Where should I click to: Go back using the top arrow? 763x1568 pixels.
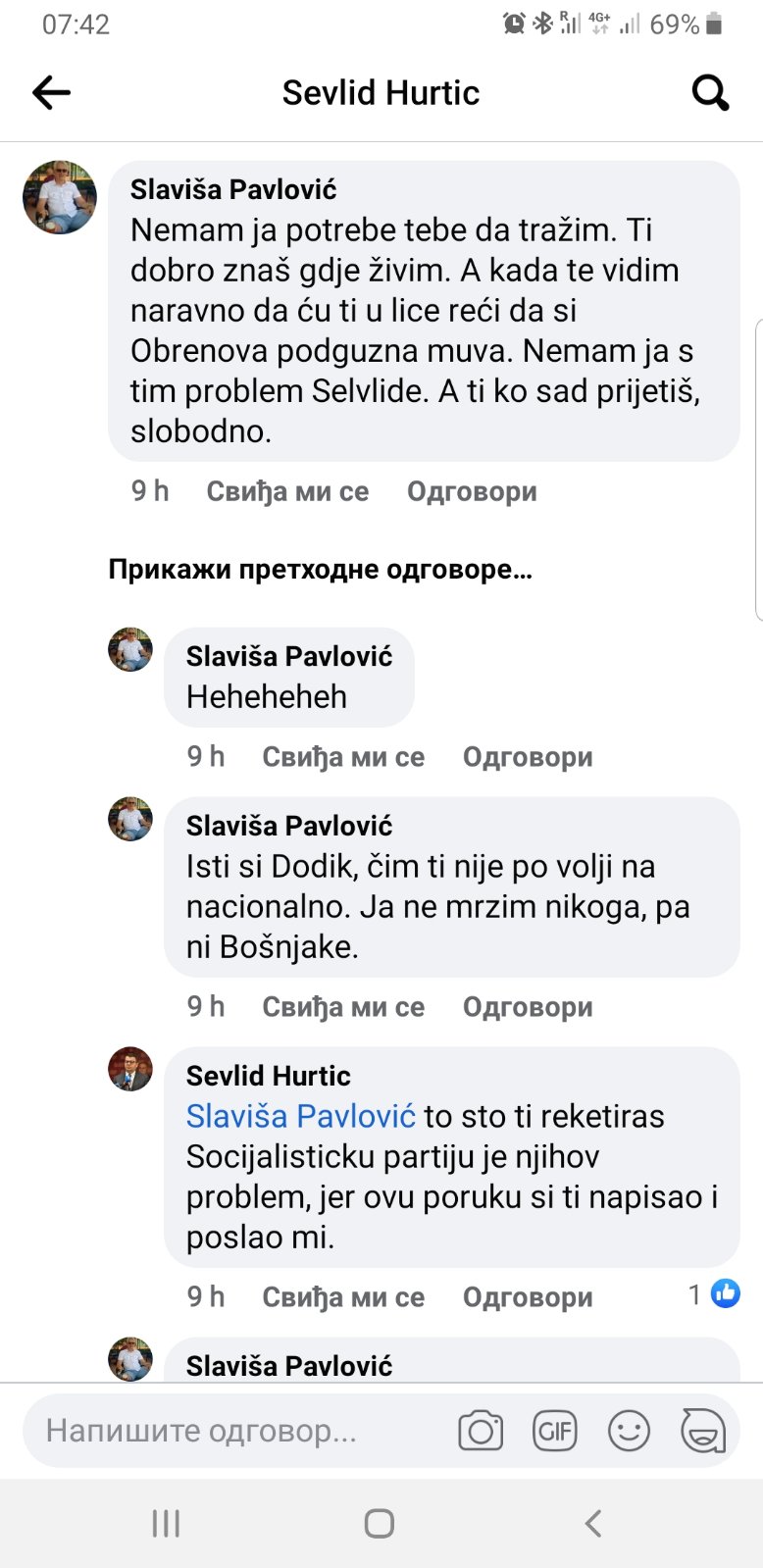click(52, 93)
